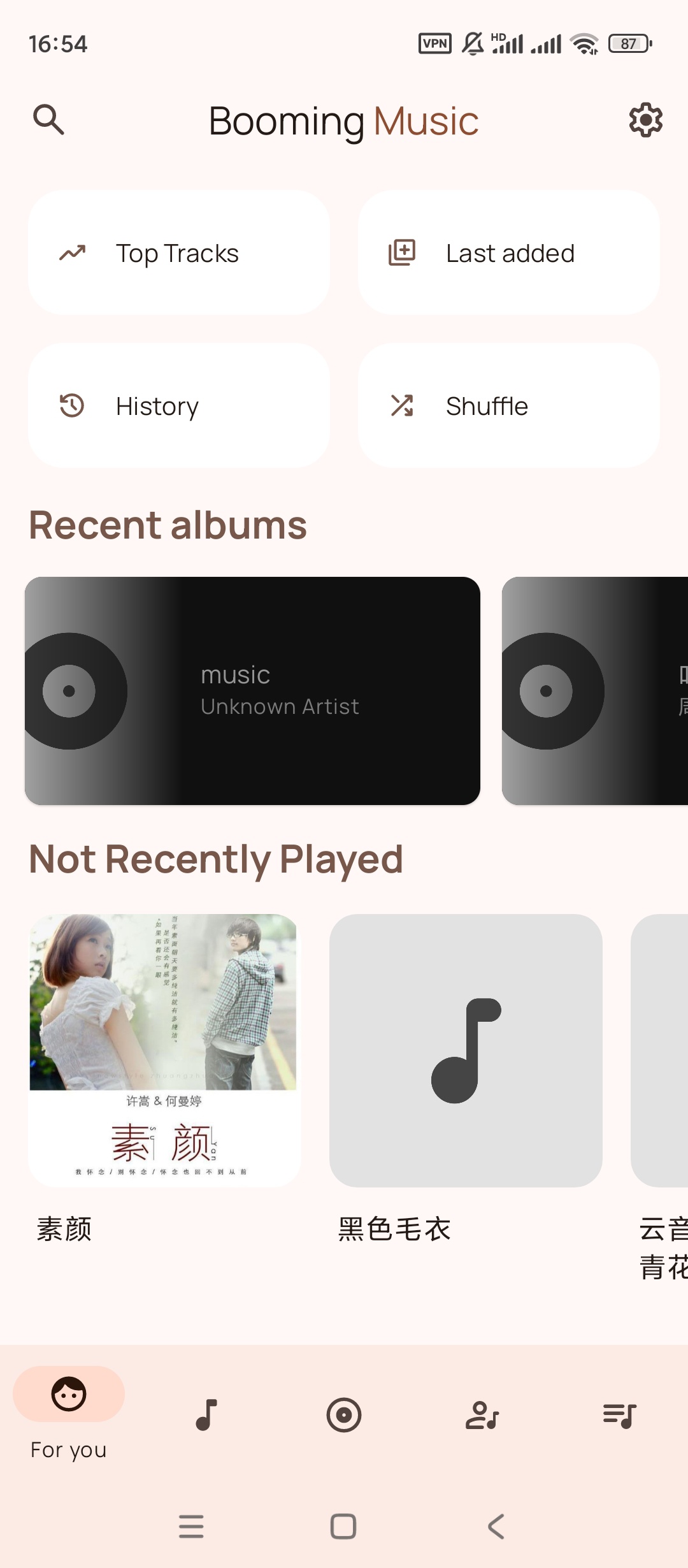Image resolution: width=688 pixels, height=1568 pixels.
Task: View listening History
Action: [178, 406]
